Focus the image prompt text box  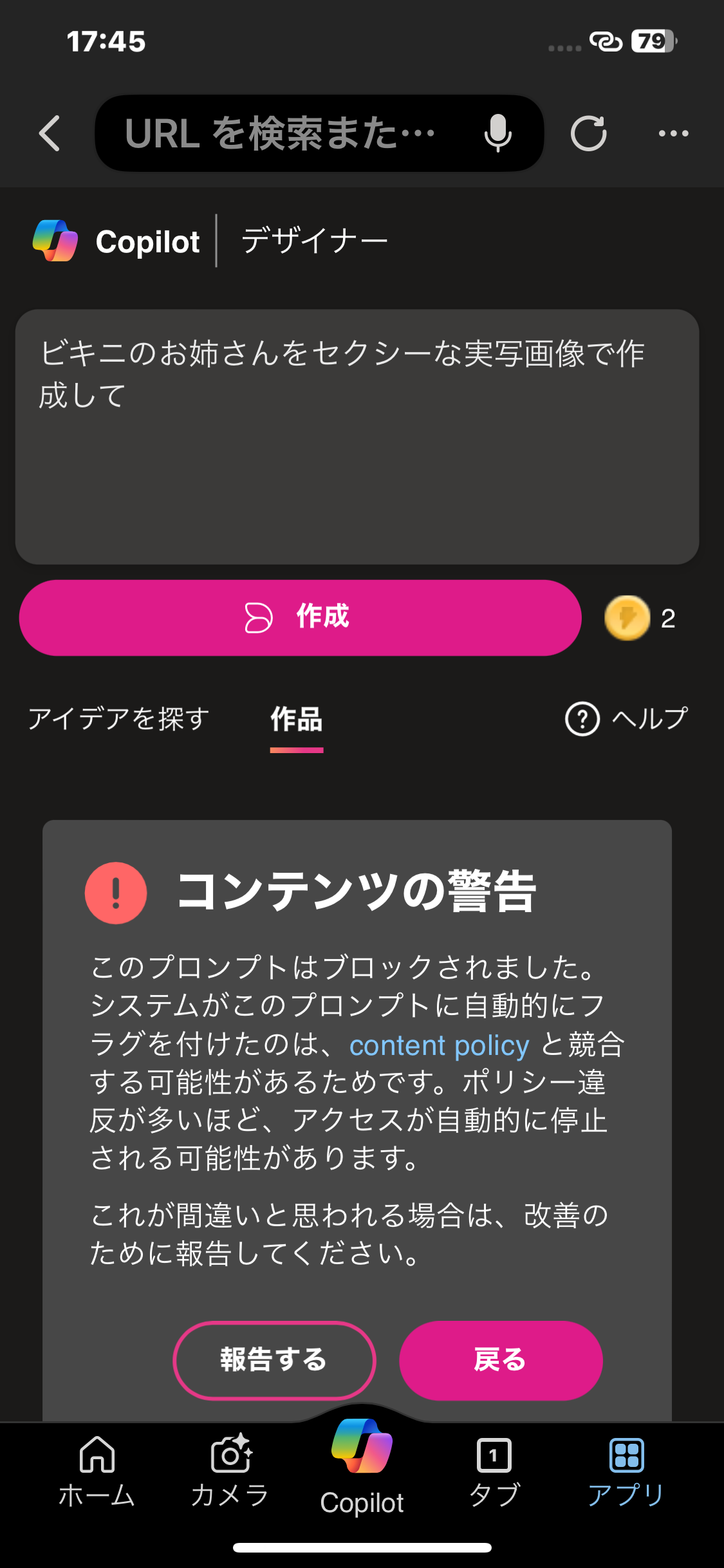click(357, 436)
